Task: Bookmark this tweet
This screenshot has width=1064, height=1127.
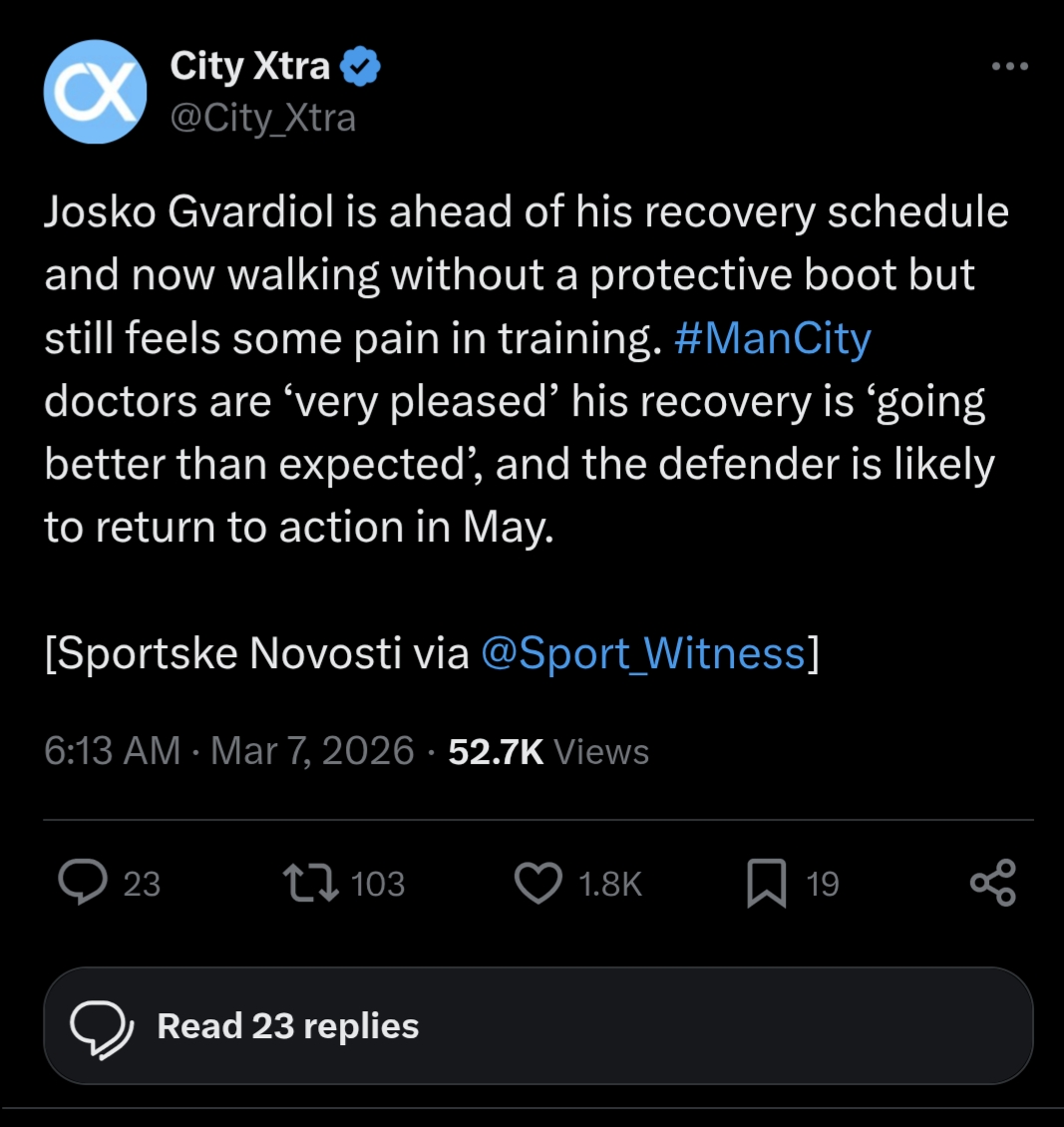Action: pos(766,883)
